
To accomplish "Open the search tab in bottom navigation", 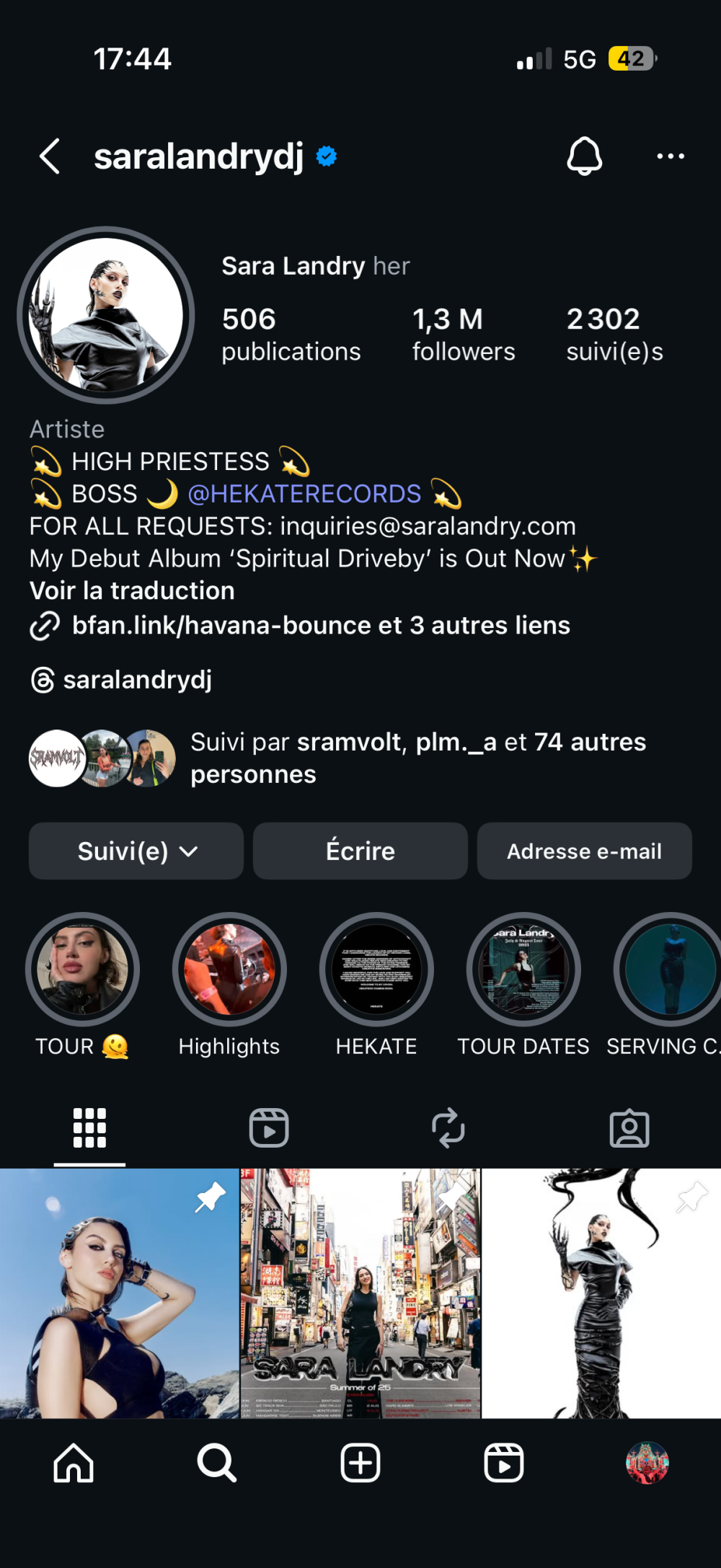I will coord(216,1463).
